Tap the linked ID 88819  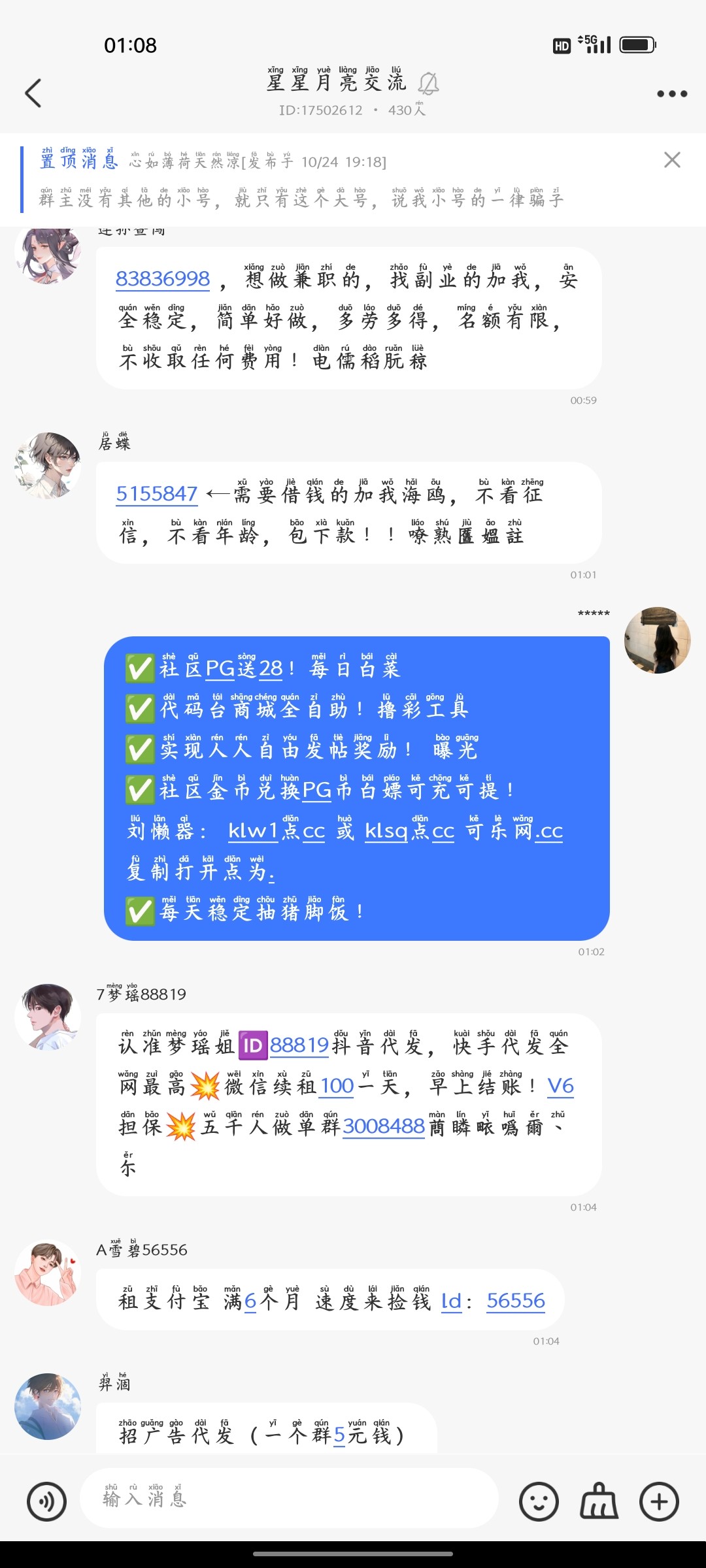tap(299, 1046)
